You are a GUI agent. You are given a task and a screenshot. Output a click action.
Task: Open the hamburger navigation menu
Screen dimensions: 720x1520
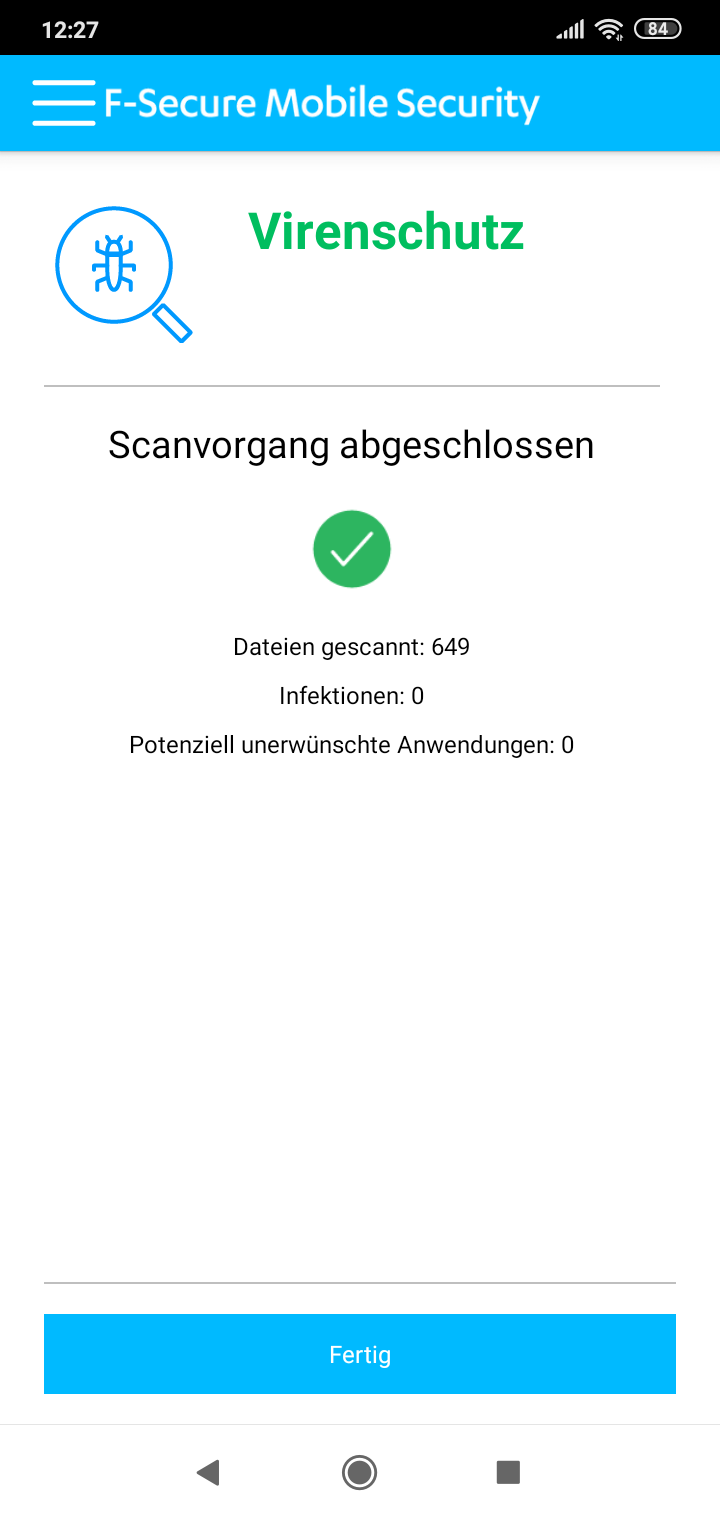(63, 103)
